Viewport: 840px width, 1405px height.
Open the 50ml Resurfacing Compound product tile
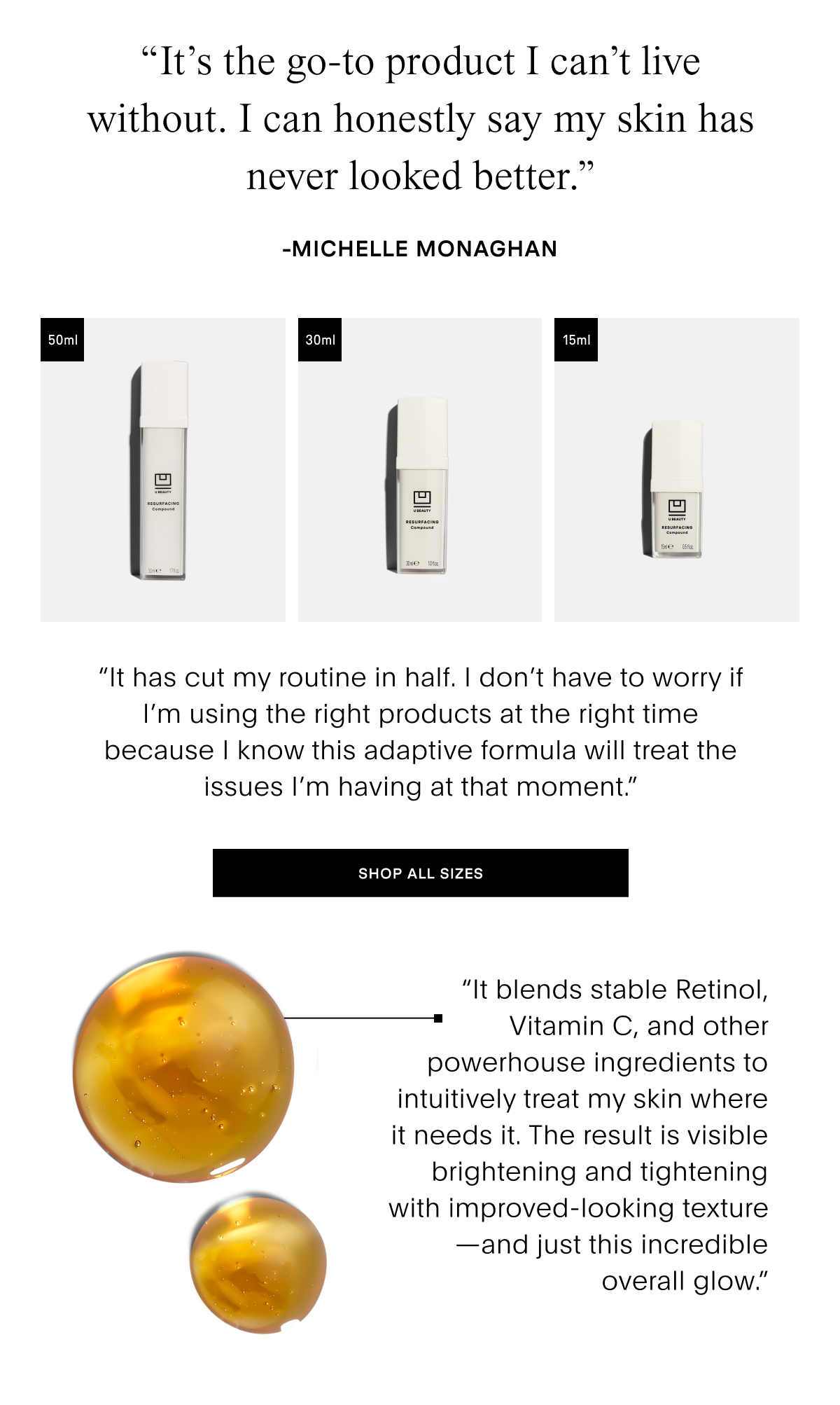click(162, 469)
